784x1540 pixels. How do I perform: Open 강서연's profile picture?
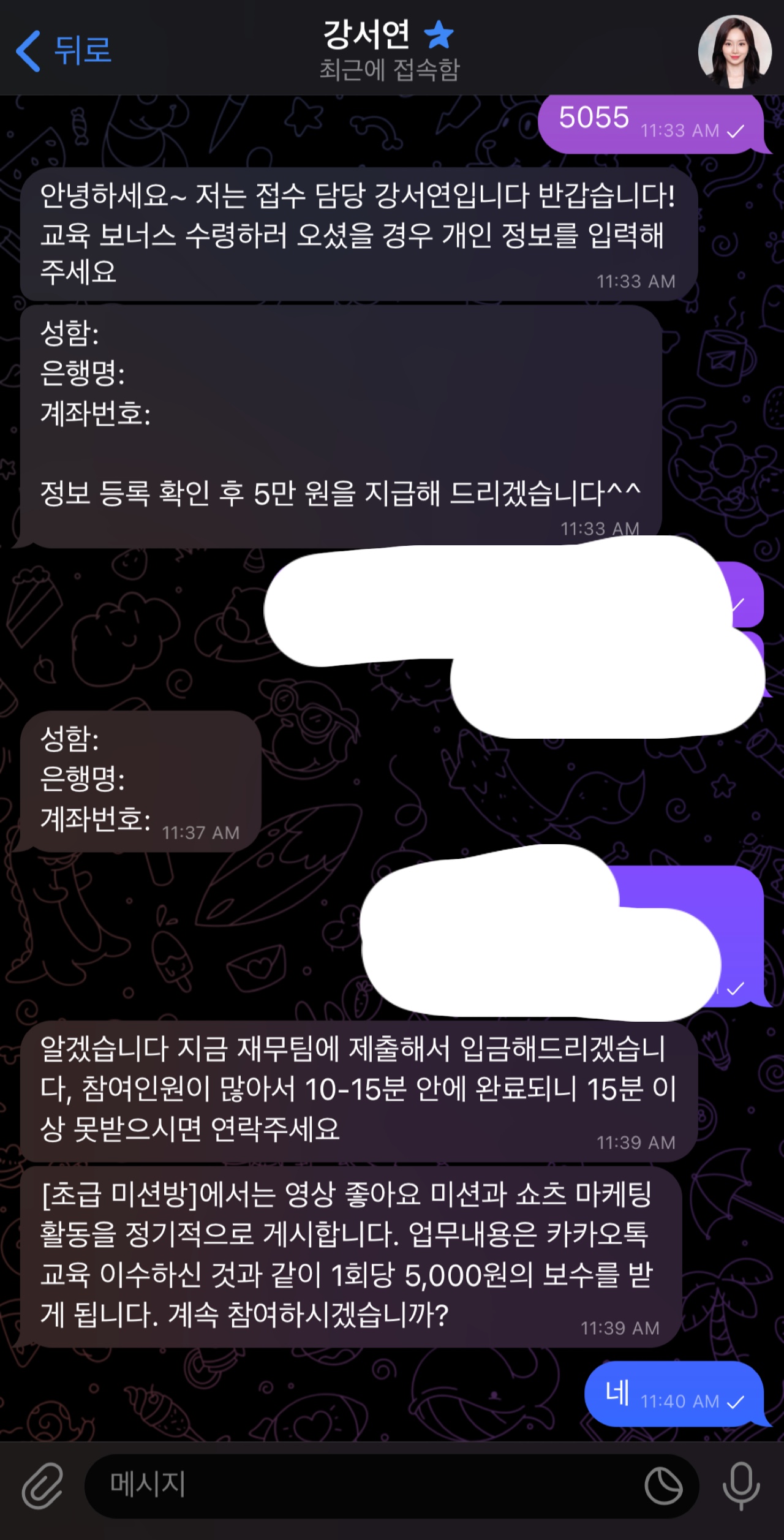pyautogui.click(x=734, y=51)
